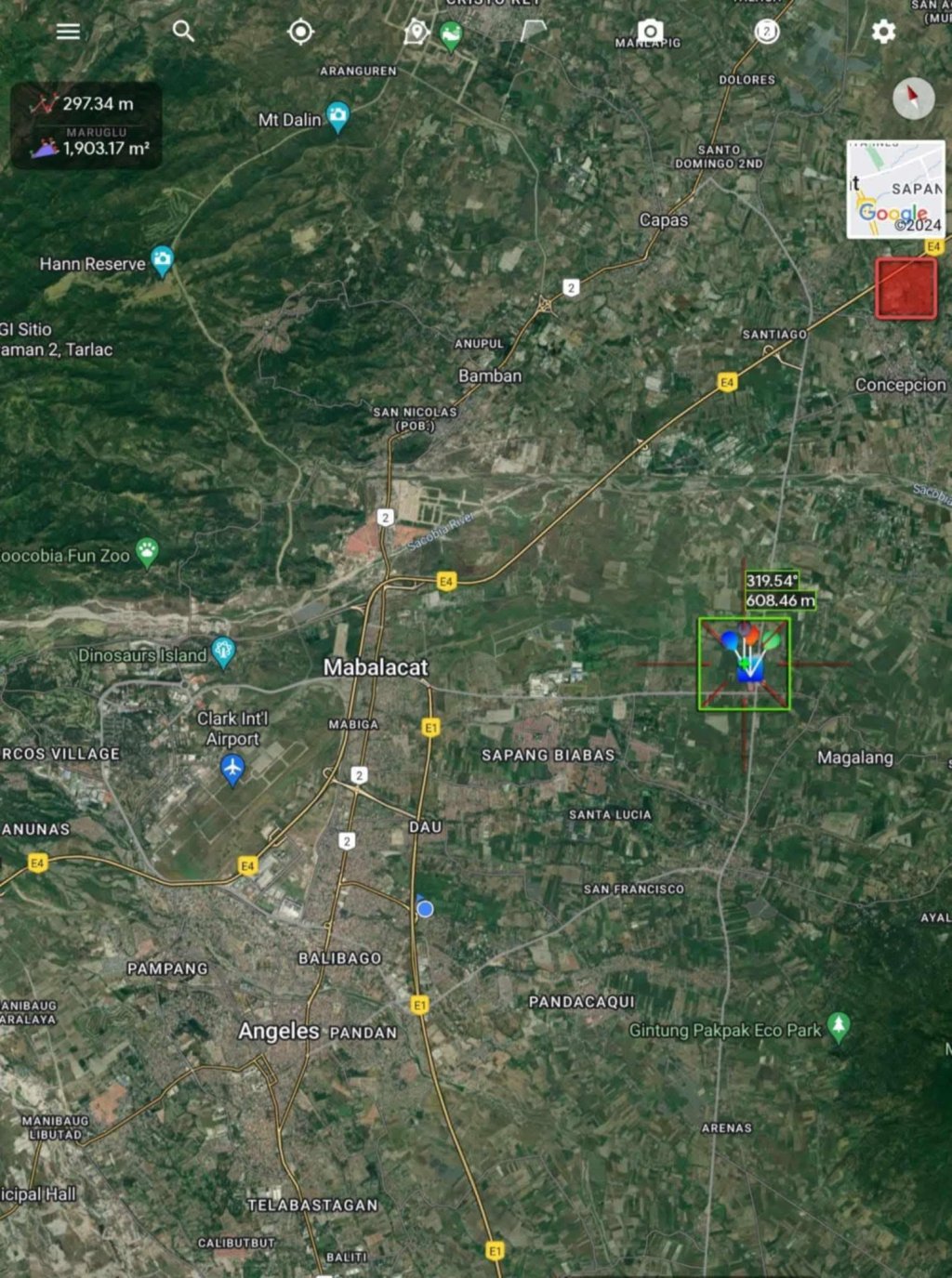The image size is (952, 1278).
Task: Tap the red square button
Action: pos(906,289)
